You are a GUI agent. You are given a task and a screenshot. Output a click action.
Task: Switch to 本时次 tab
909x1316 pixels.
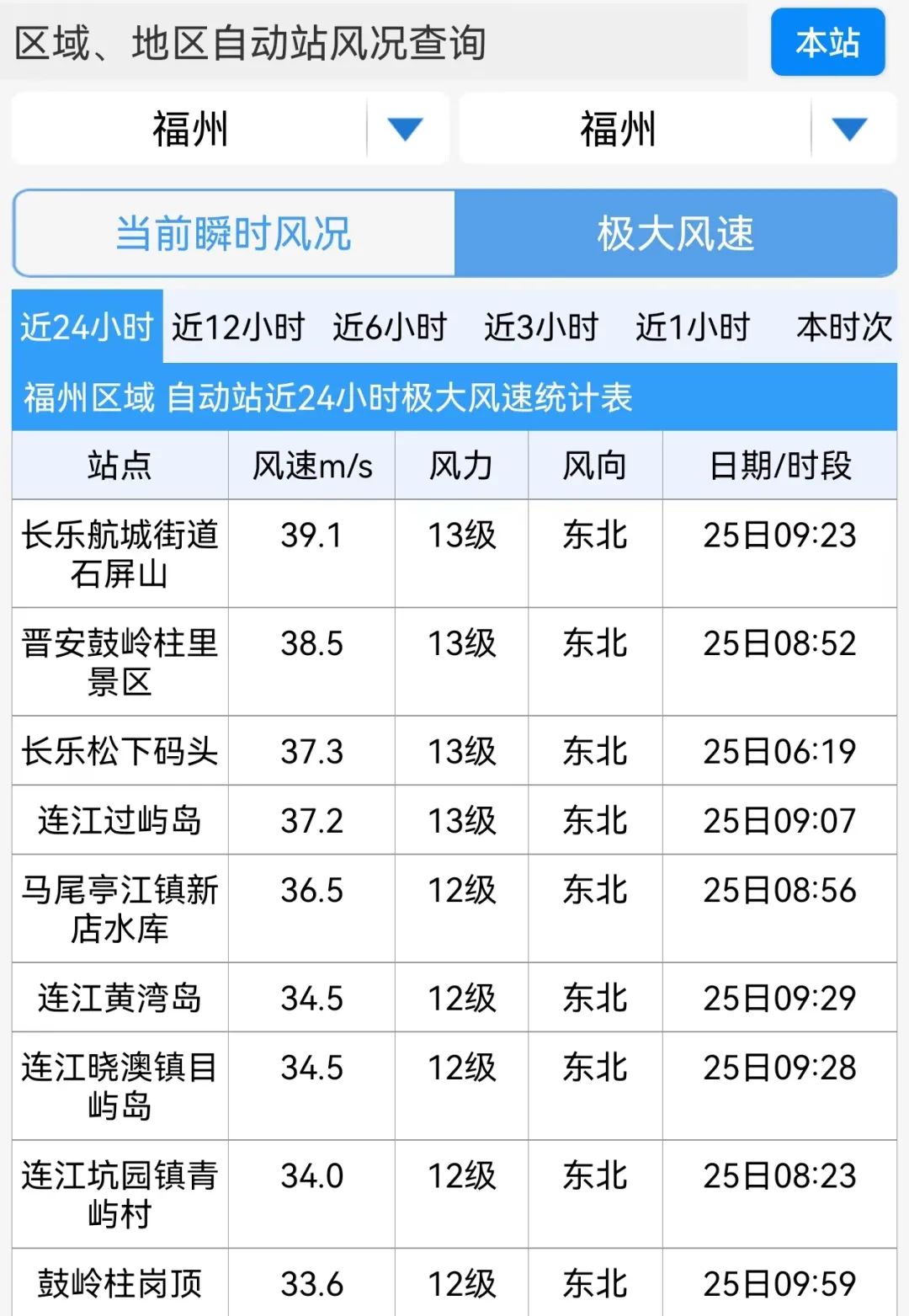pyautogui.click(x=843, y=327)
